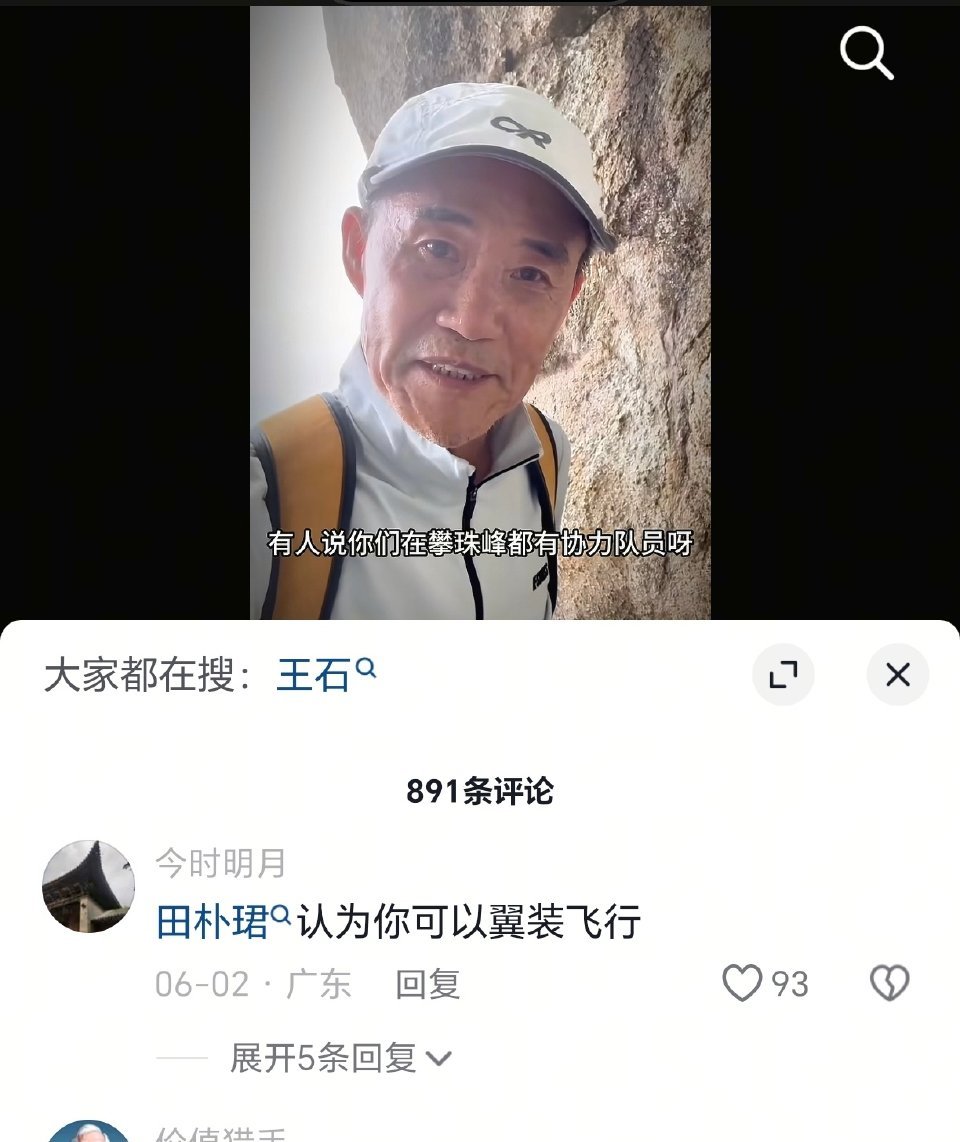The image size is (960, 1142).
Task: Open search with the magnifier icon
Action: coord(866,52)
